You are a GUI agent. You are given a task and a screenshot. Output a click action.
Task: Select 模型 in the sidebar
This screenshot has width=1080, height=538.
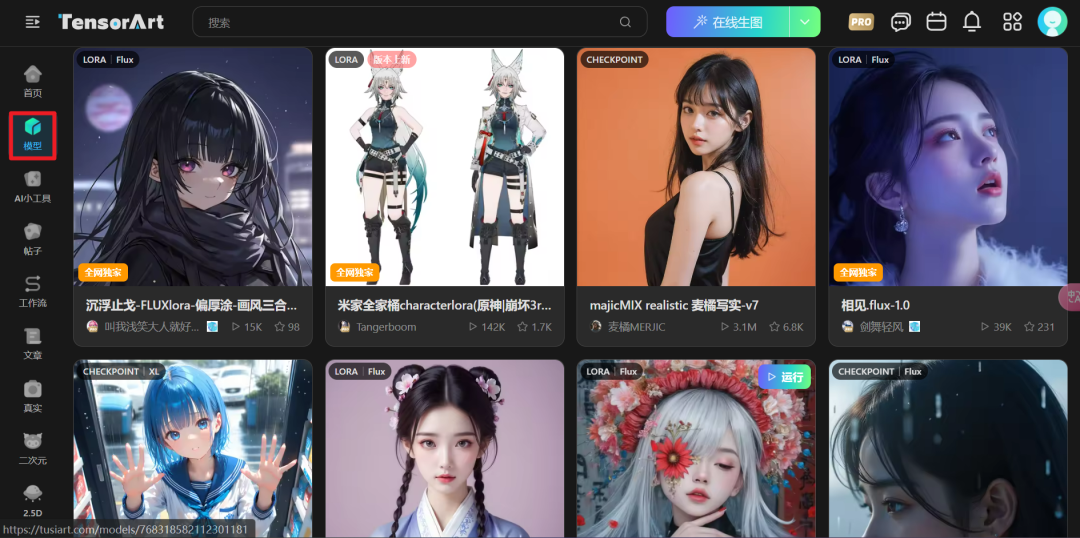click(33, 135)
